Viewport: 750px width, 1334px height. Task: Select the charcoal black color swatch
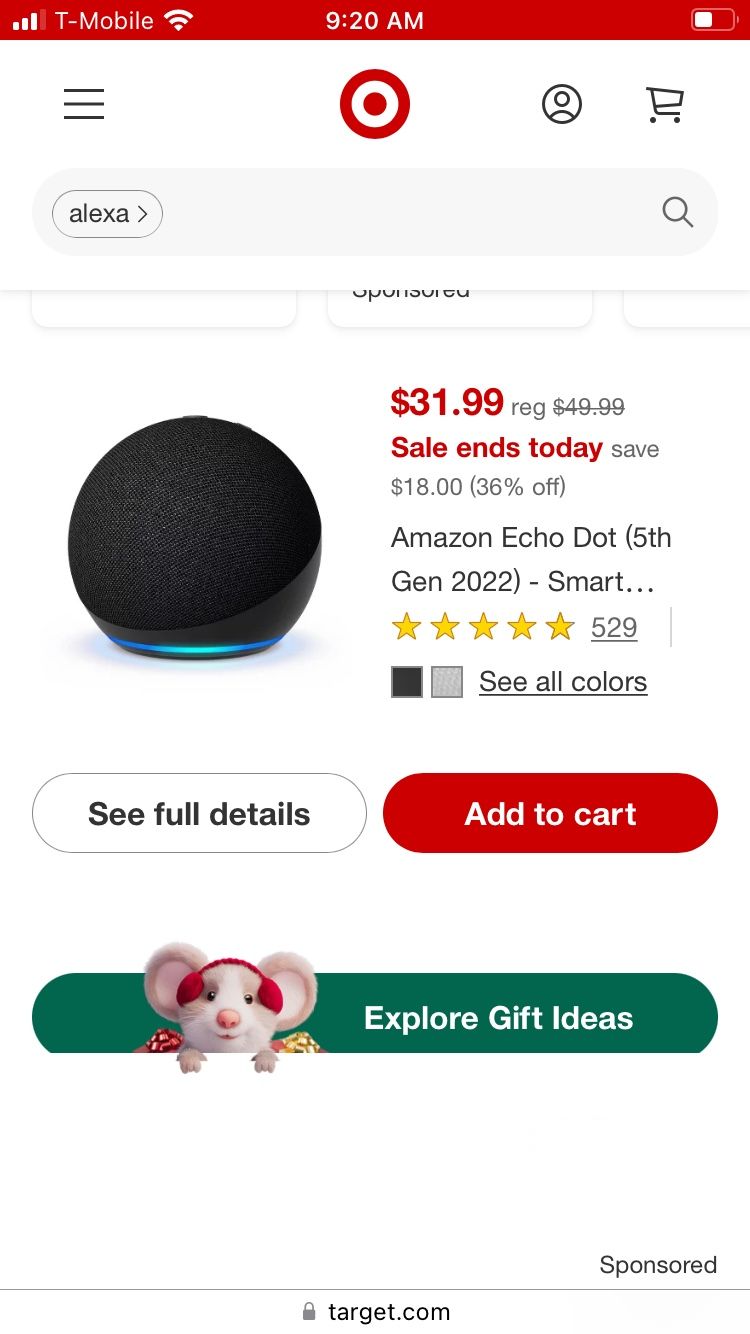(406, 681)
